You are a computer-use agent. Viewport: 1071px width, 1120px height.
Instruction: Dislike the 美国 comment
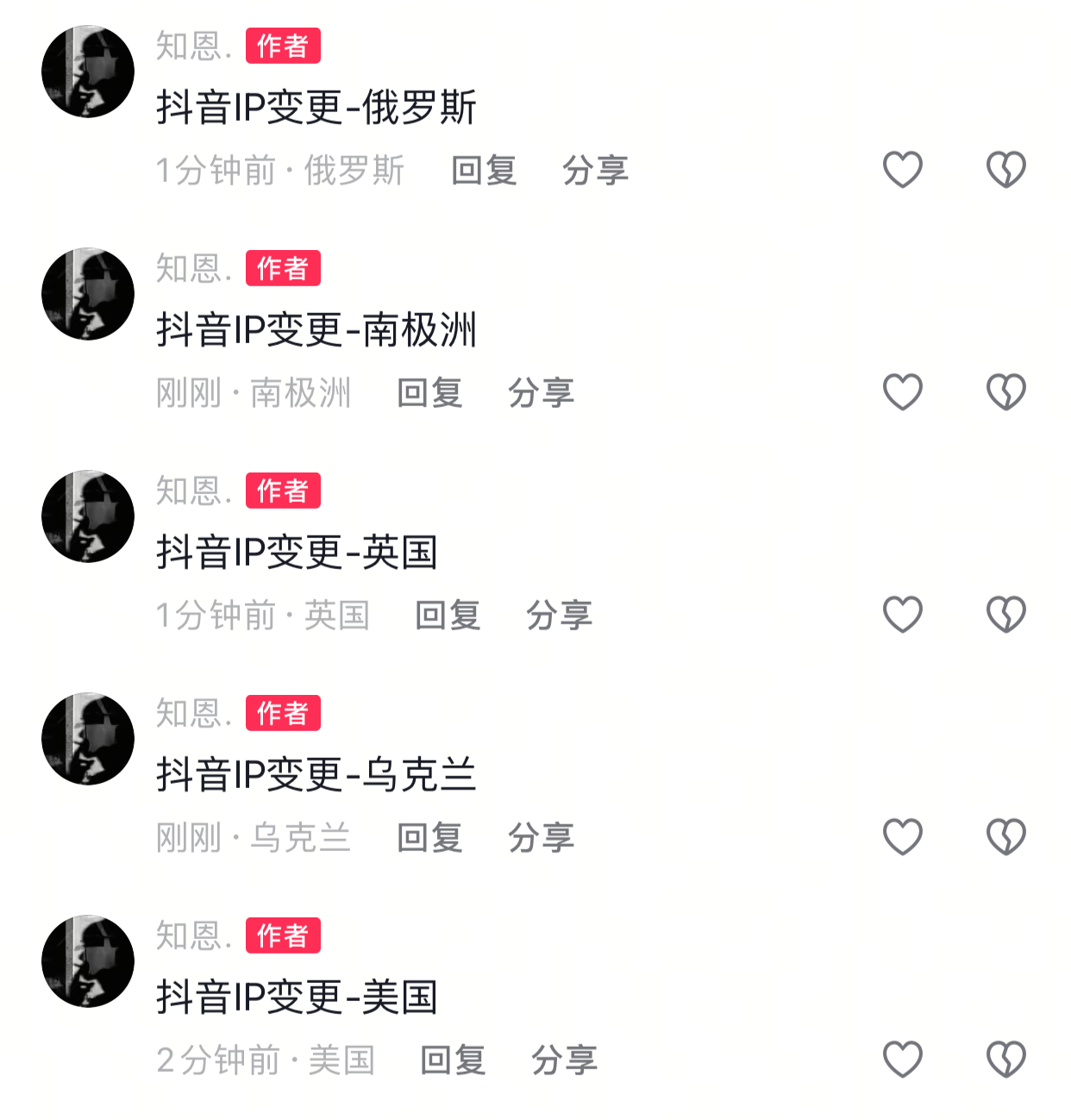pyautogui.click(x=1005, y=1060)
